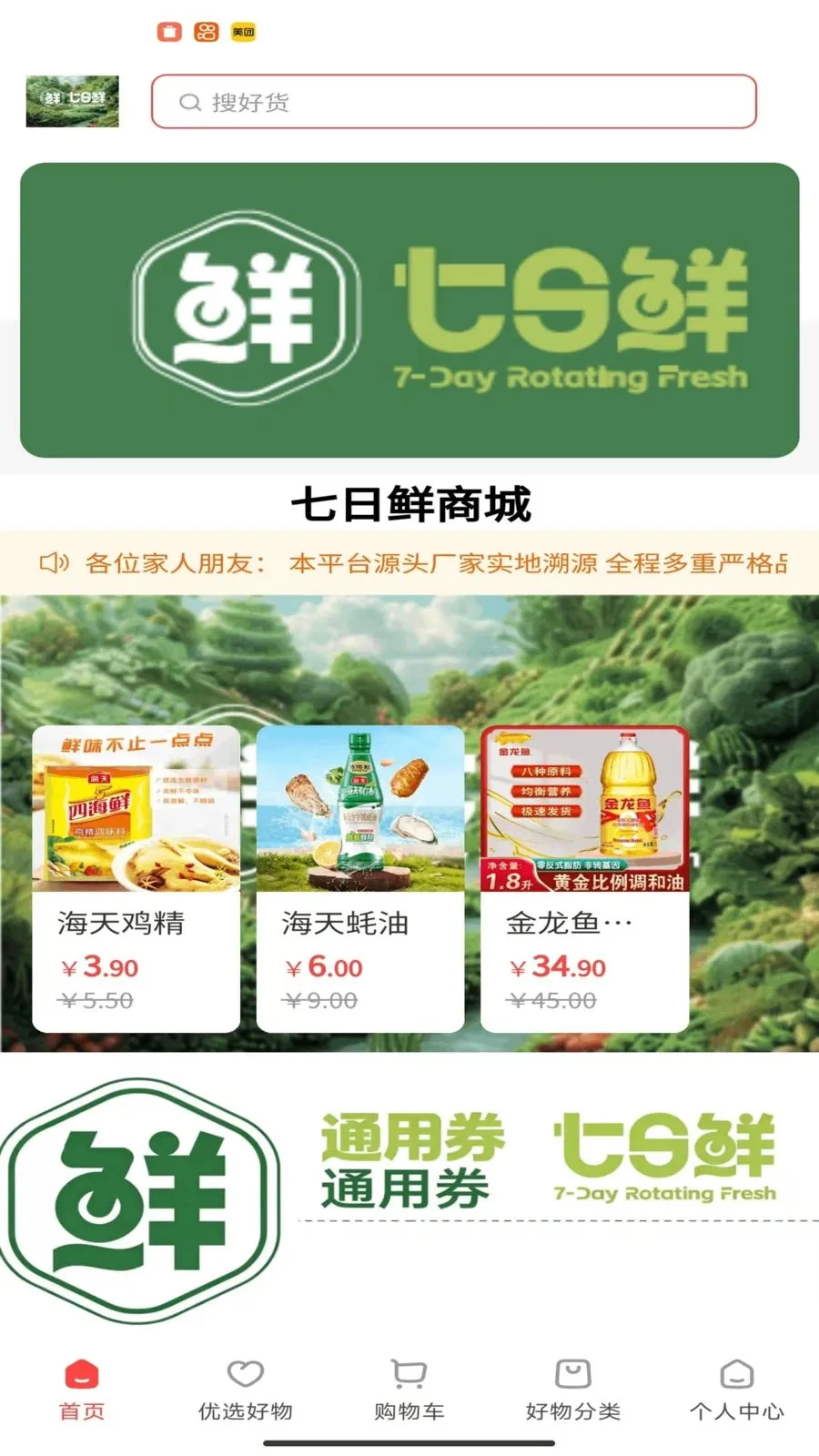
Task: Open the 海天鸡精 product card
Action: coord(136,878)
